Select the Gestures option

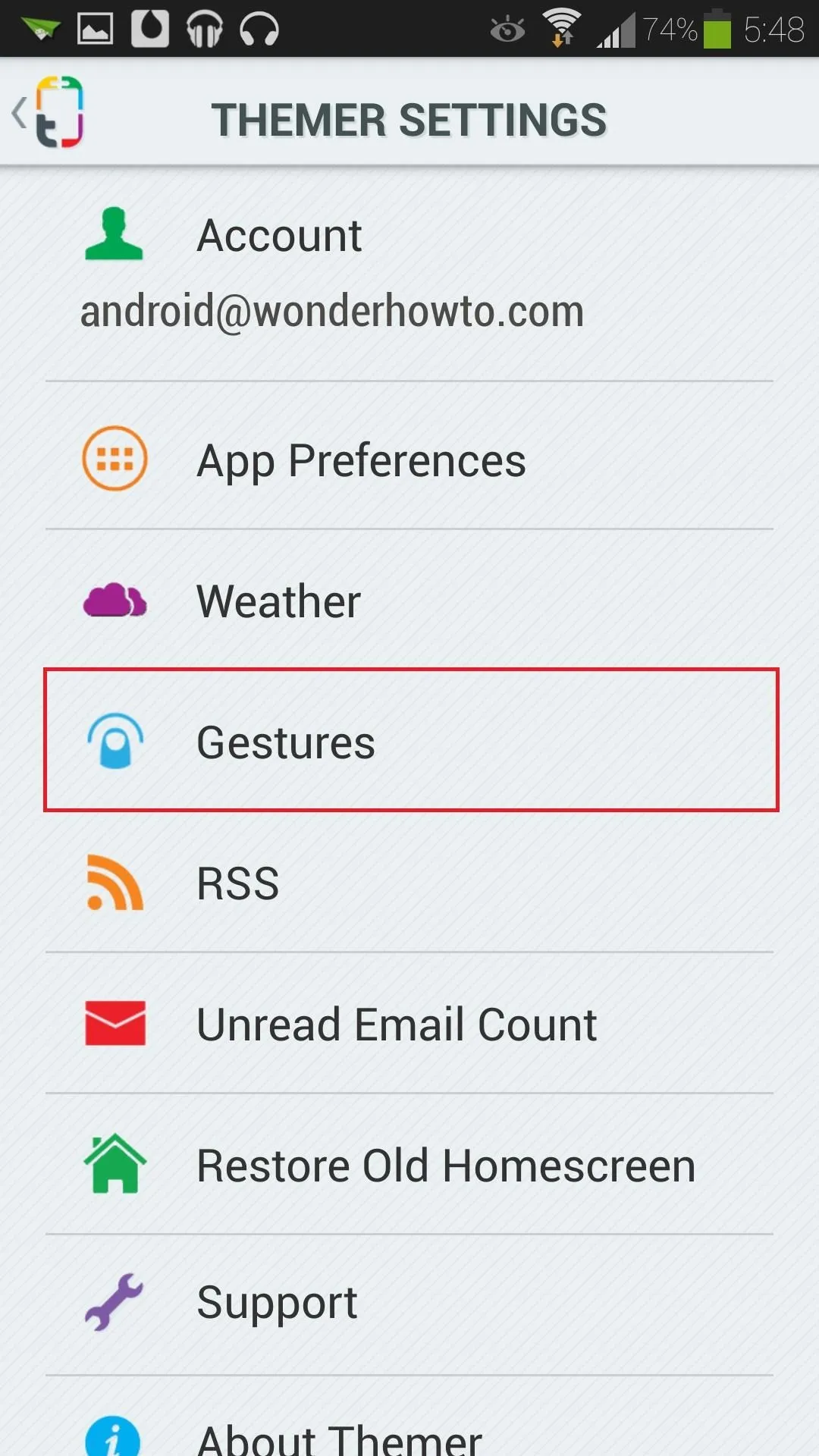(409, 741)
